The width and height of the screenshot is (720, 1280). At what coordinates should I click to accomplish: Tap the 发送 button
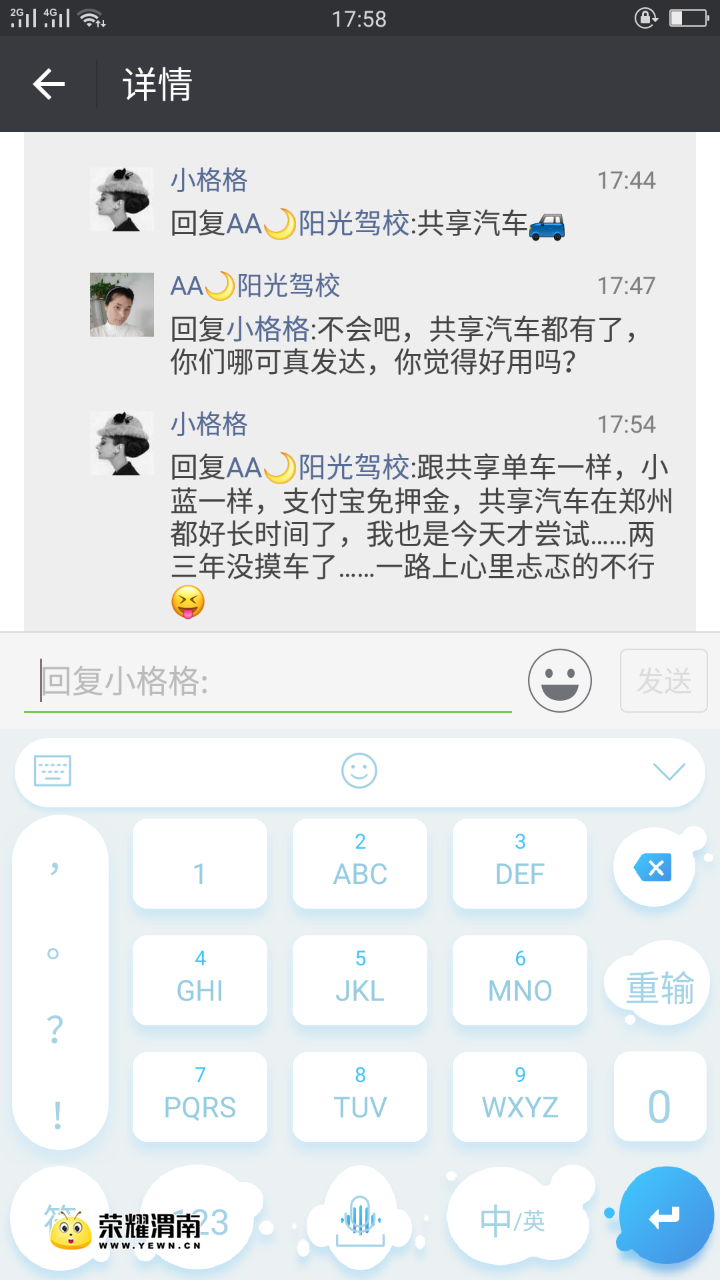click(664, 681)
